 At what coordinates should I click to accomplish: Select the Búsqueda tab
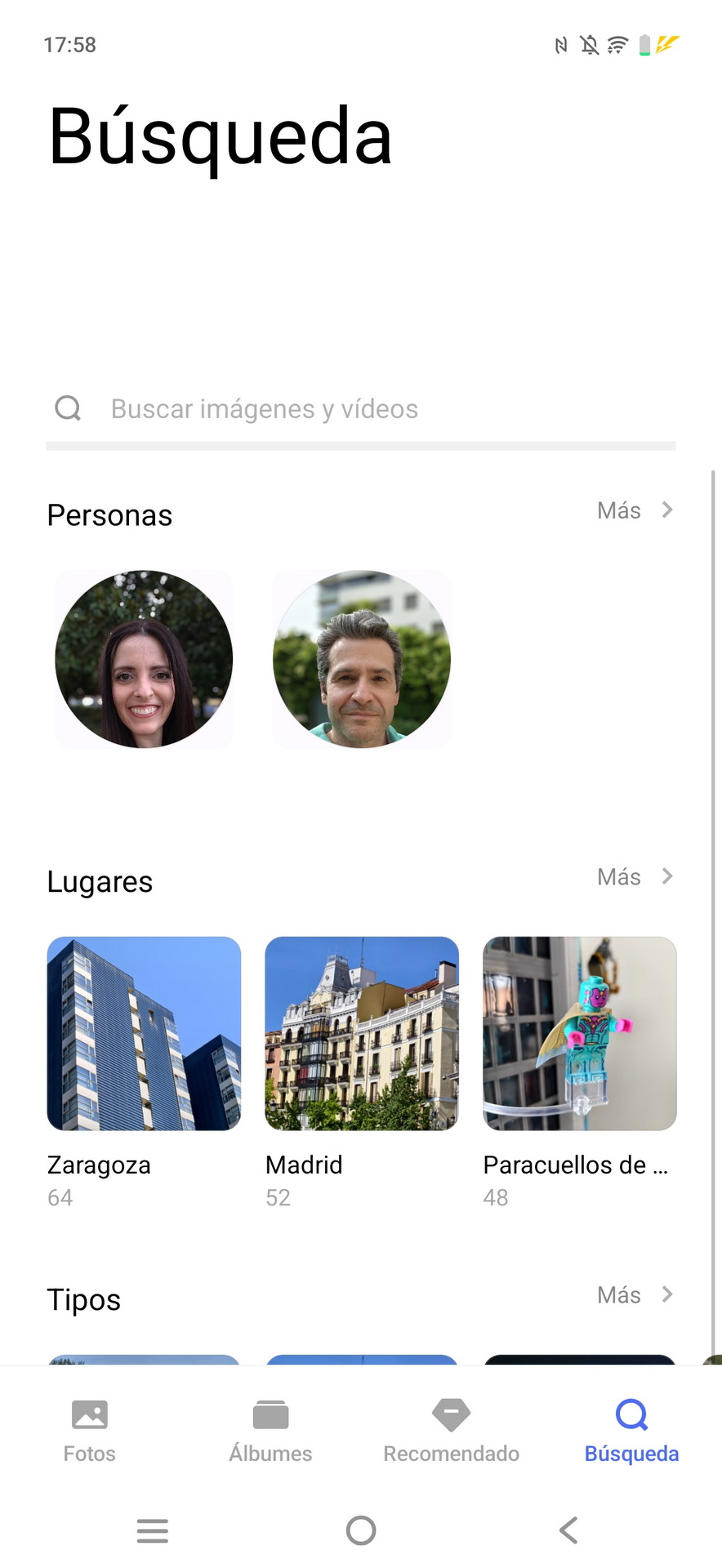point(631,1431)
